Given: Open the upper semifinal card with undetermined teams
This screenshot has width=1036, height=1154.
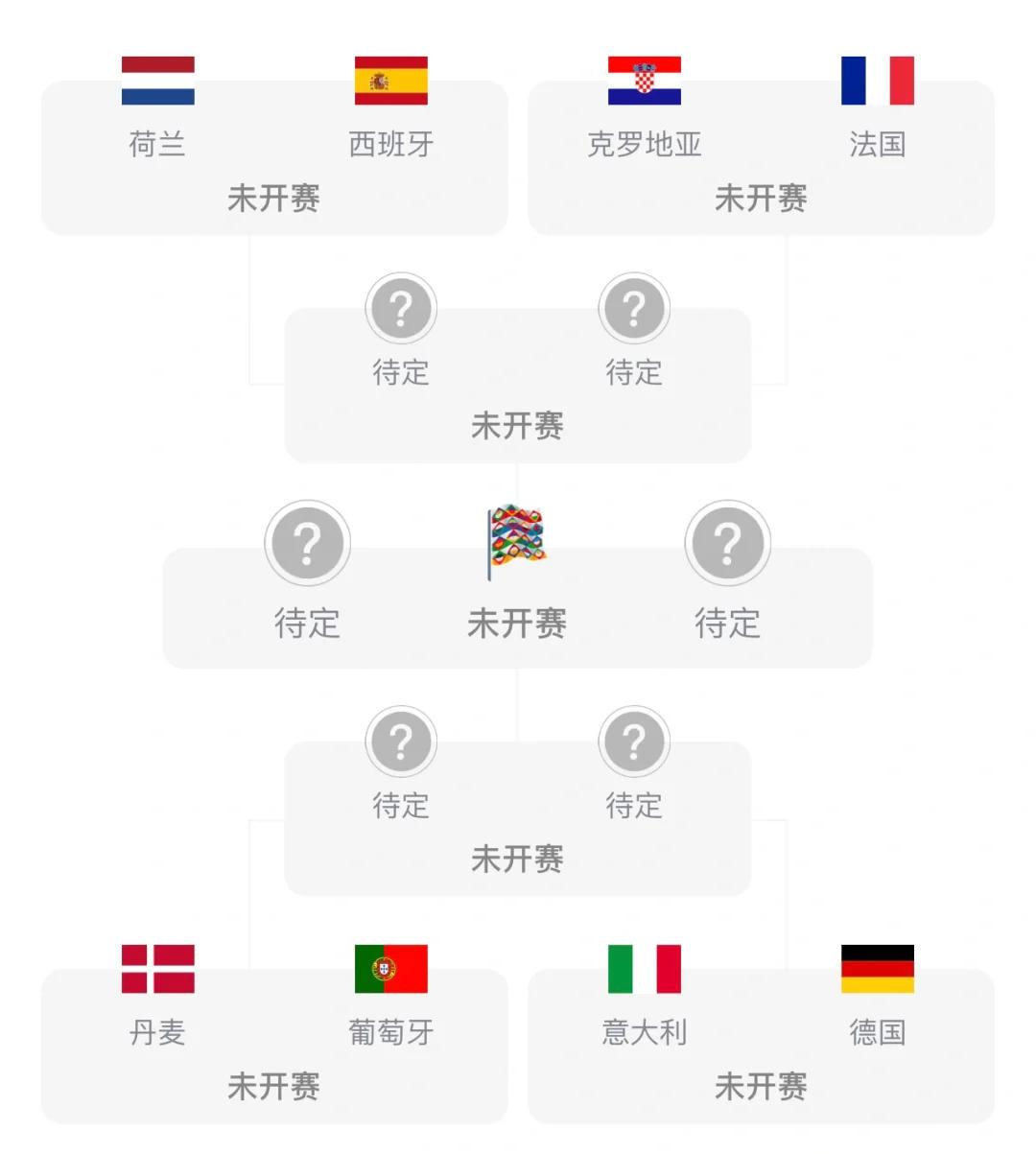Looking at the screenshot, I should coord(517,386).
